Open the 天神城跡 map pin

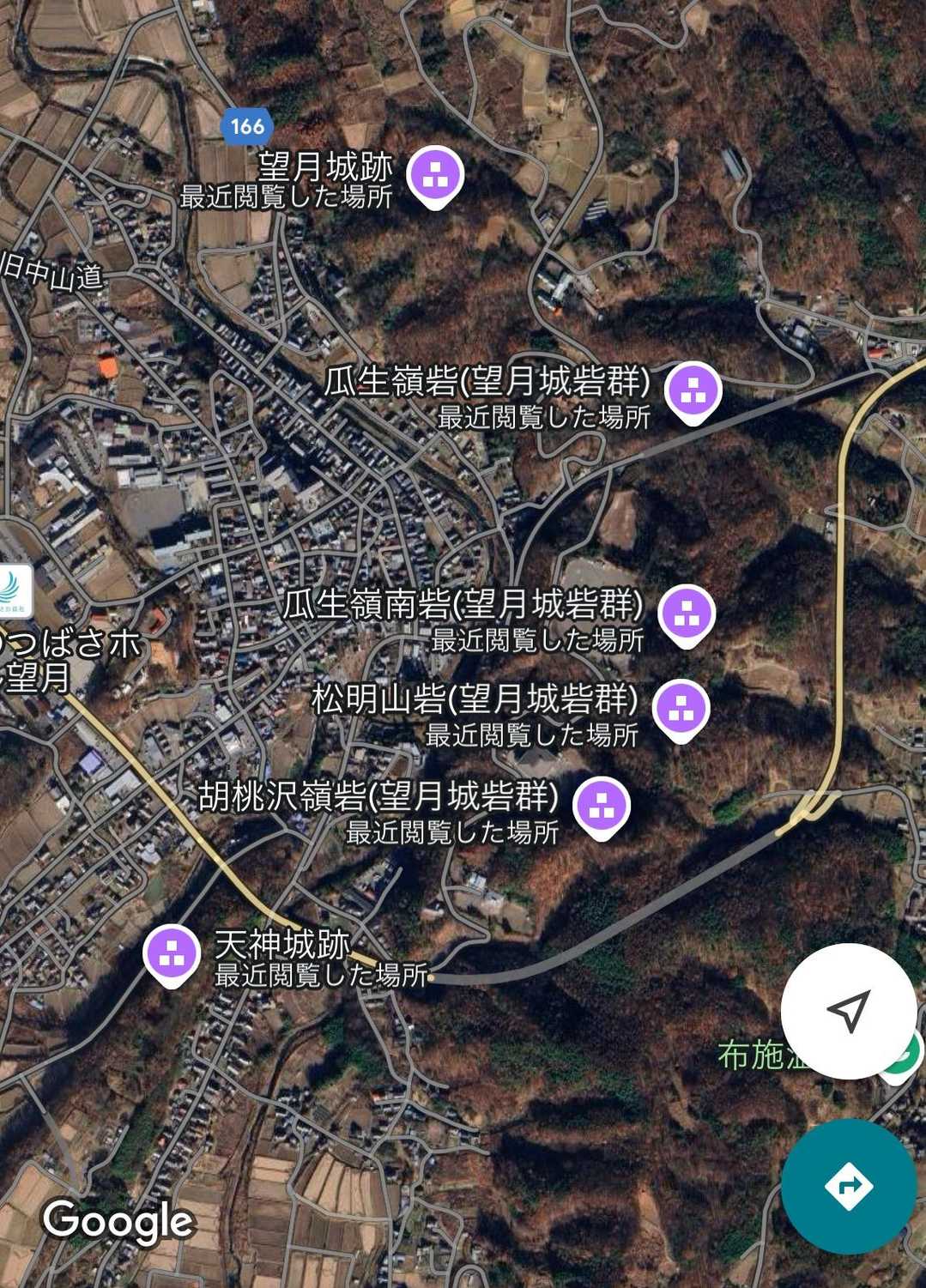pyautogui.click(x=172, y=953)
